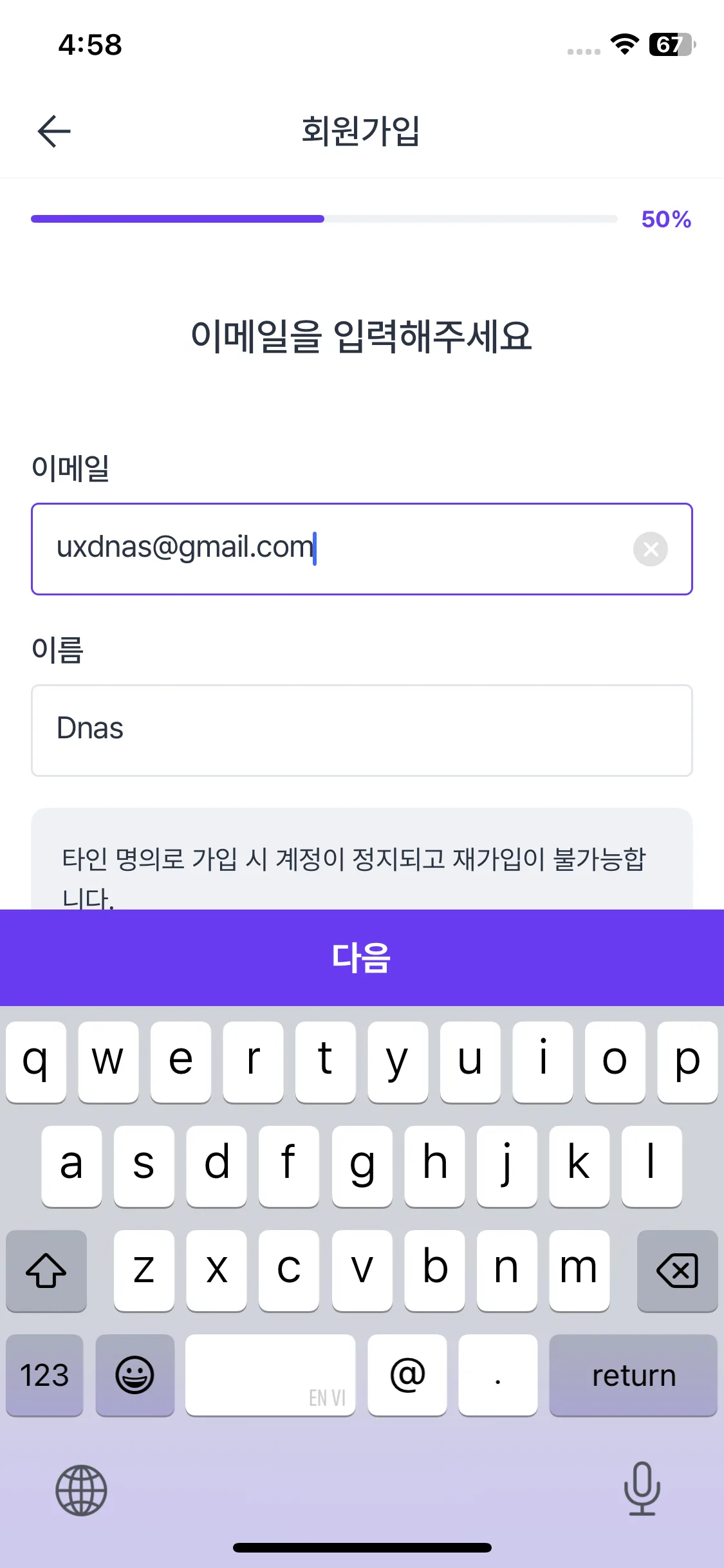The image size is (724, 1568).
Task: Type the @ key
Action: click(407, 1376)
